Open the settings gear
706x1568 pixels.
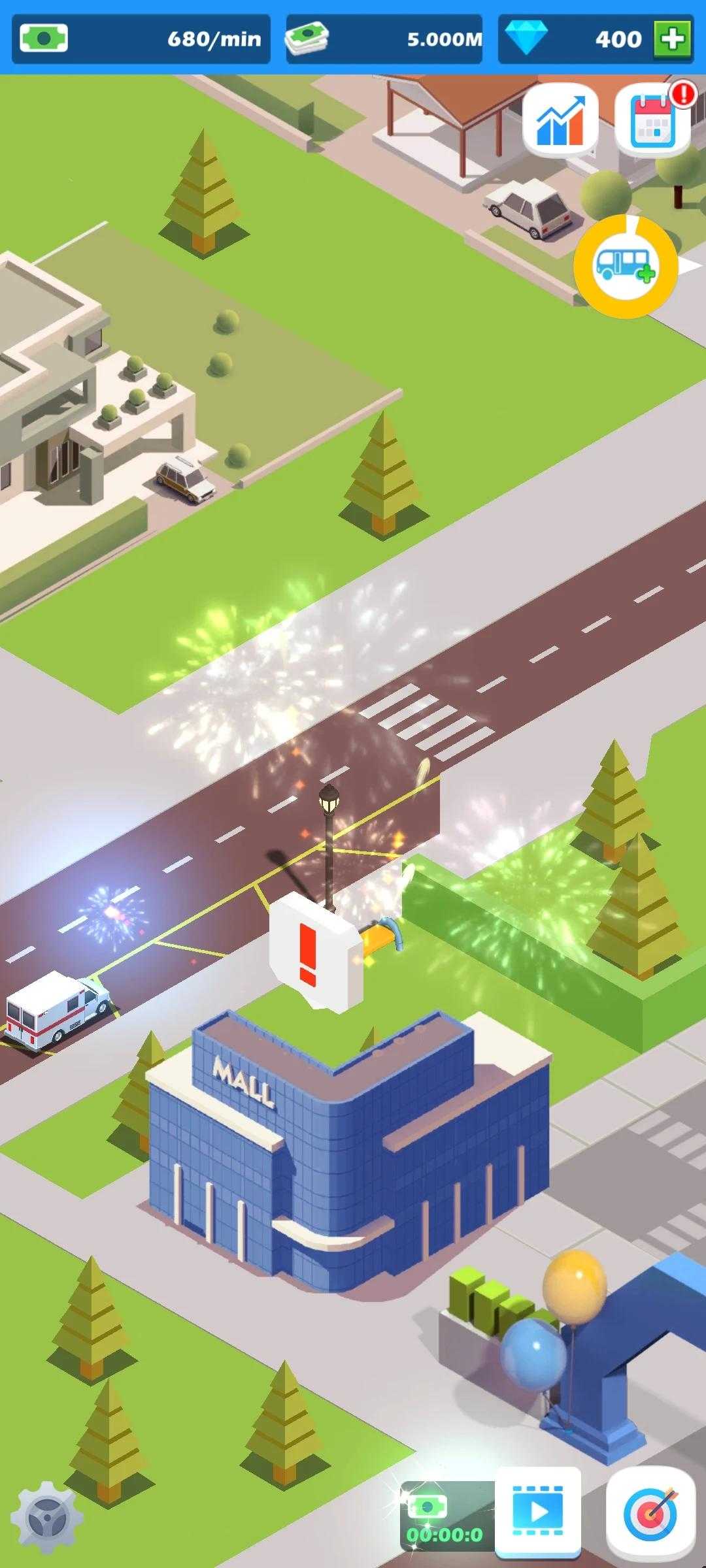tap(46, 1517)
